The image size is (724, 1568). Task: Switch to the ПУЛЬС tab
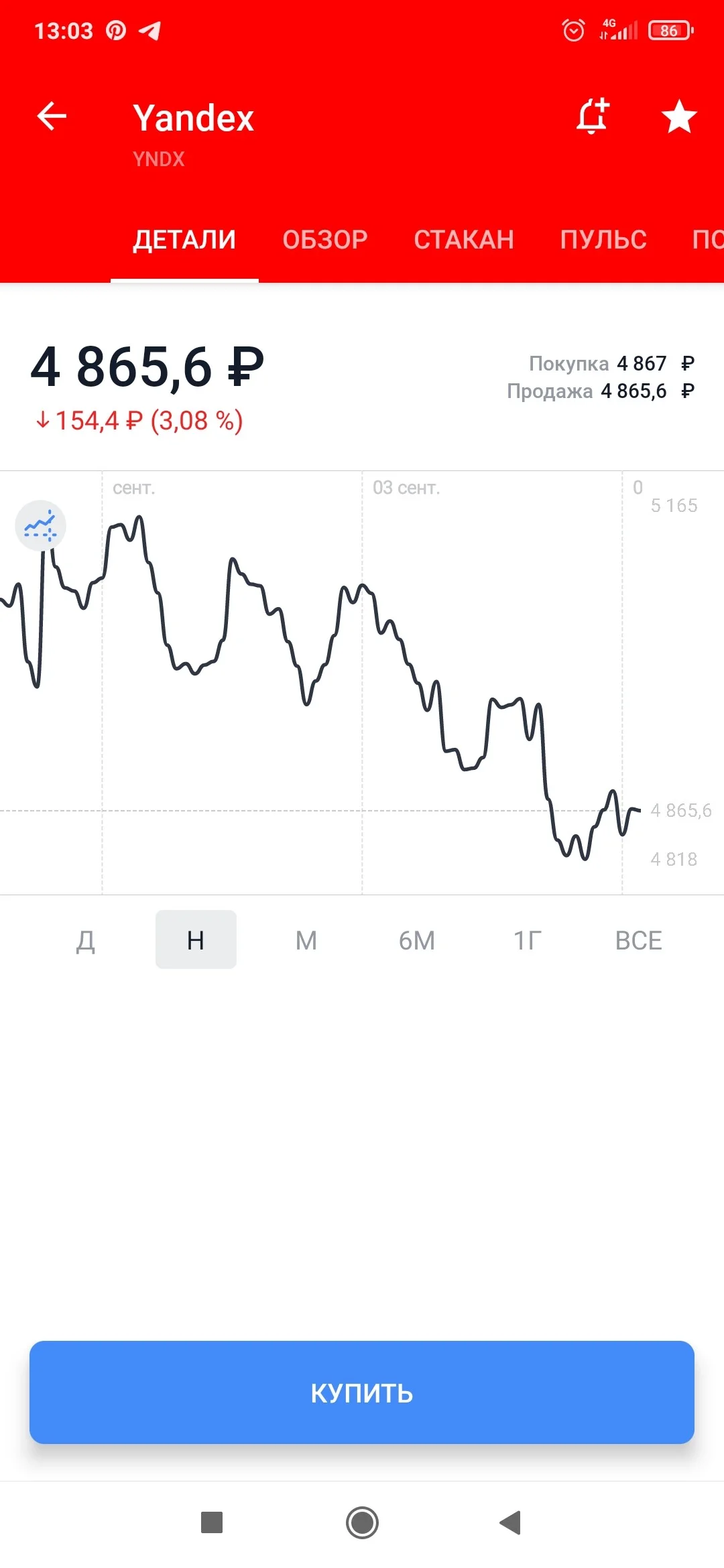pos(603,239)
